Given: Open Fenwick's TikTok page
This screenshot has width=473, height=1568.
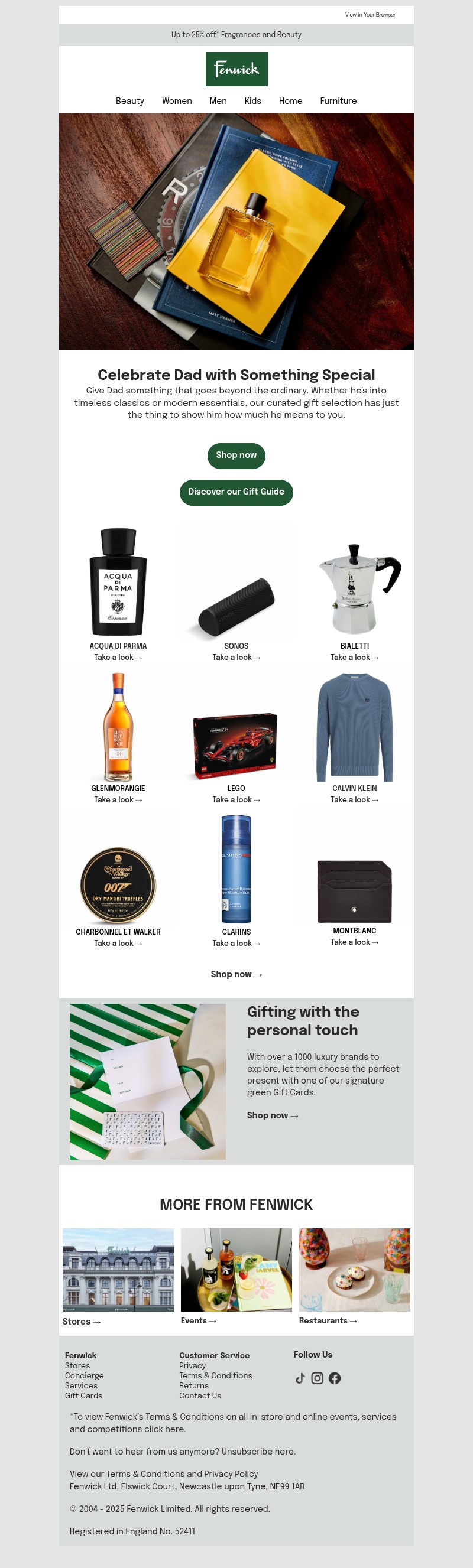Looking at the screenshot, I should pyautogui.click(x=300, y=1379).
